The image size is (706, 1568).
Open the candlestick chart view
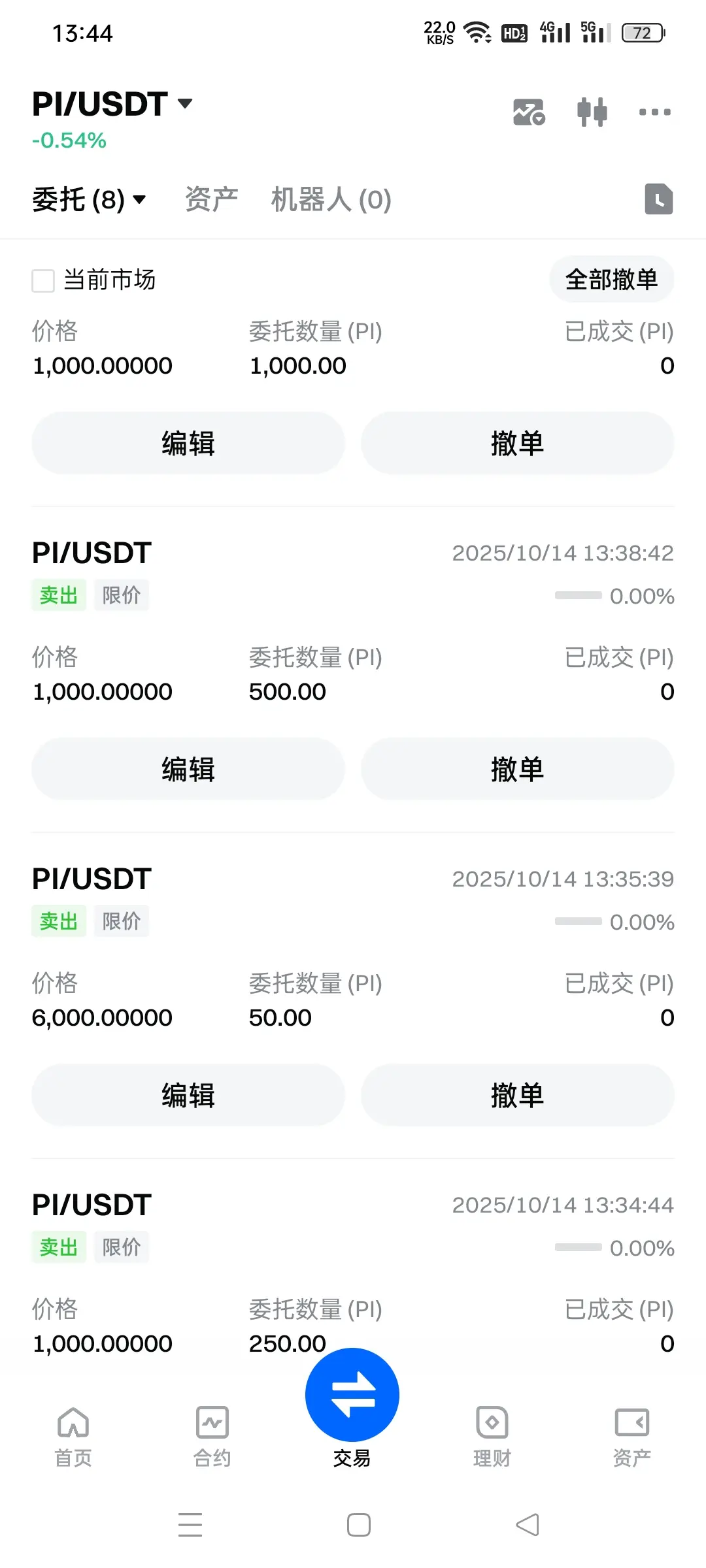[x=592, y=112]
